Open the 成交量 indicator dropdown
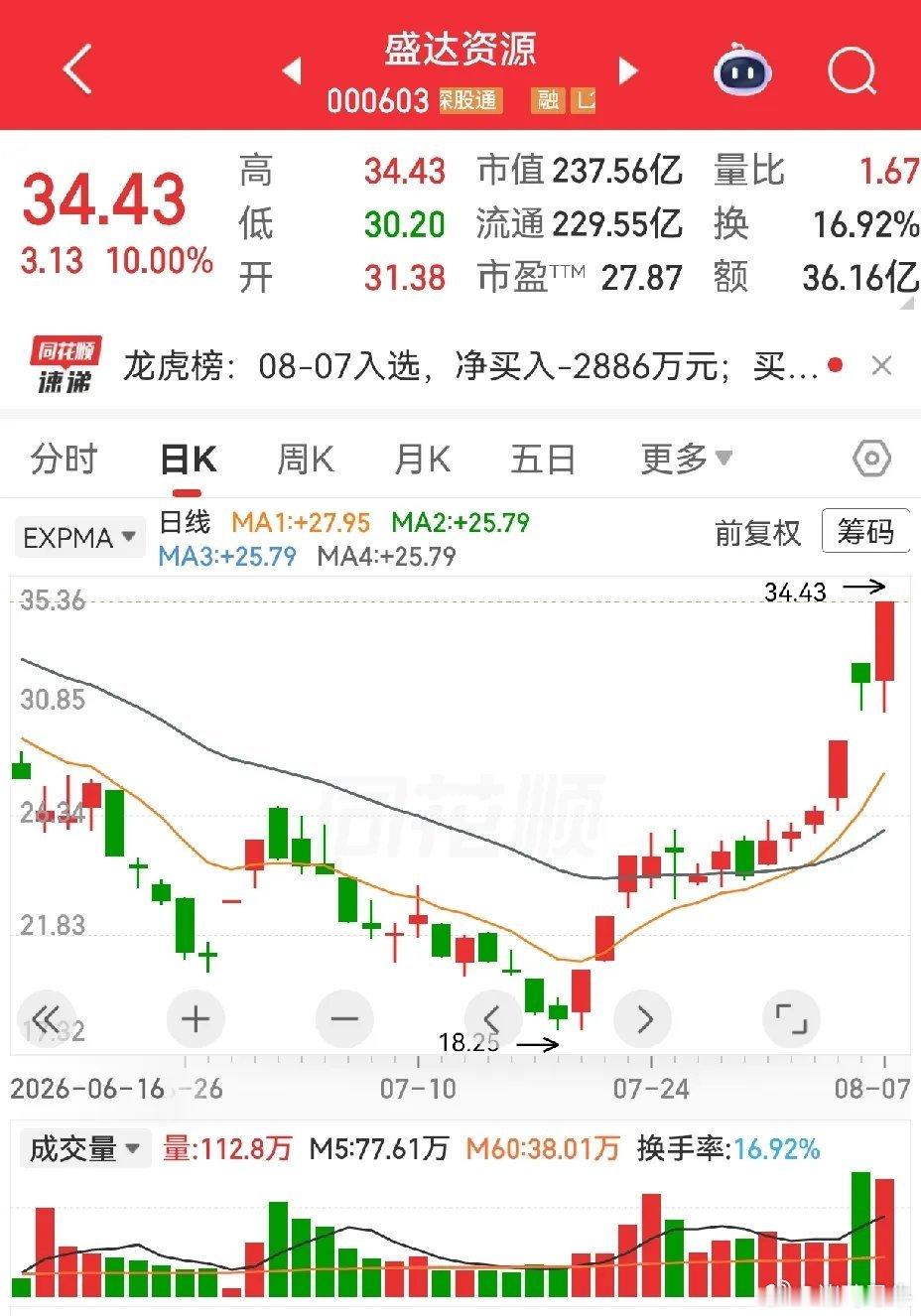The height and width of the screenshot is (1316, 921). tap(85, 1149)
